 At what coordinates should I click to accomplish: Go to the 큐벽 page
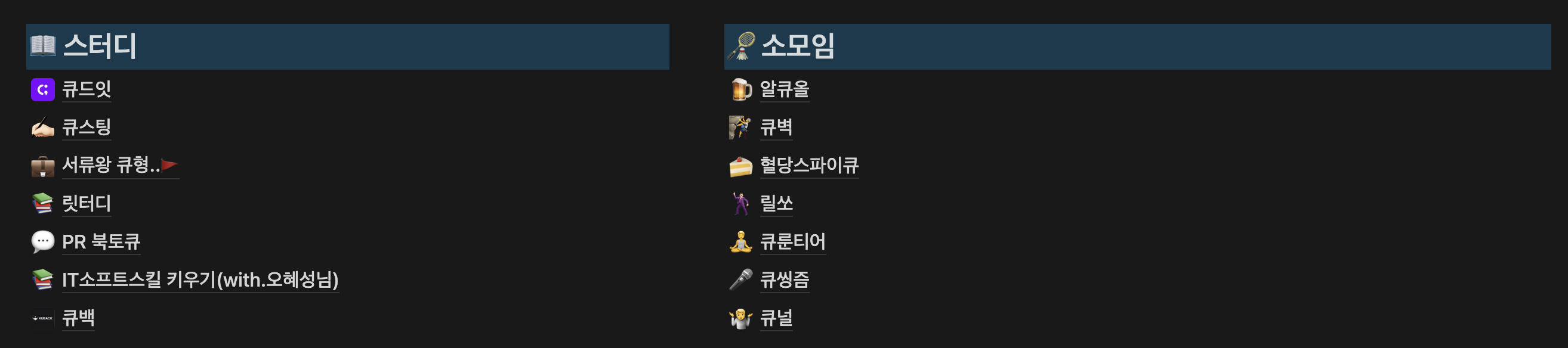(776, 127)
